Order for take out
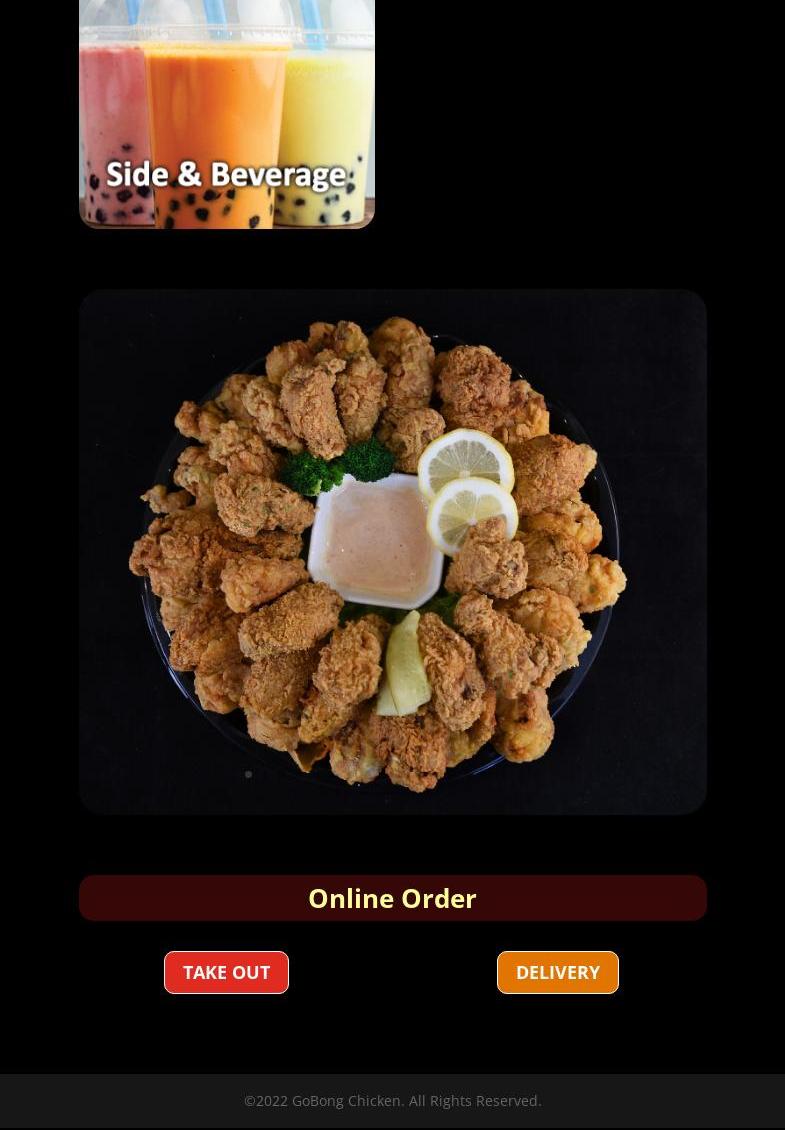The height and width of the screenshot is (1130, 785). point(226,972)
